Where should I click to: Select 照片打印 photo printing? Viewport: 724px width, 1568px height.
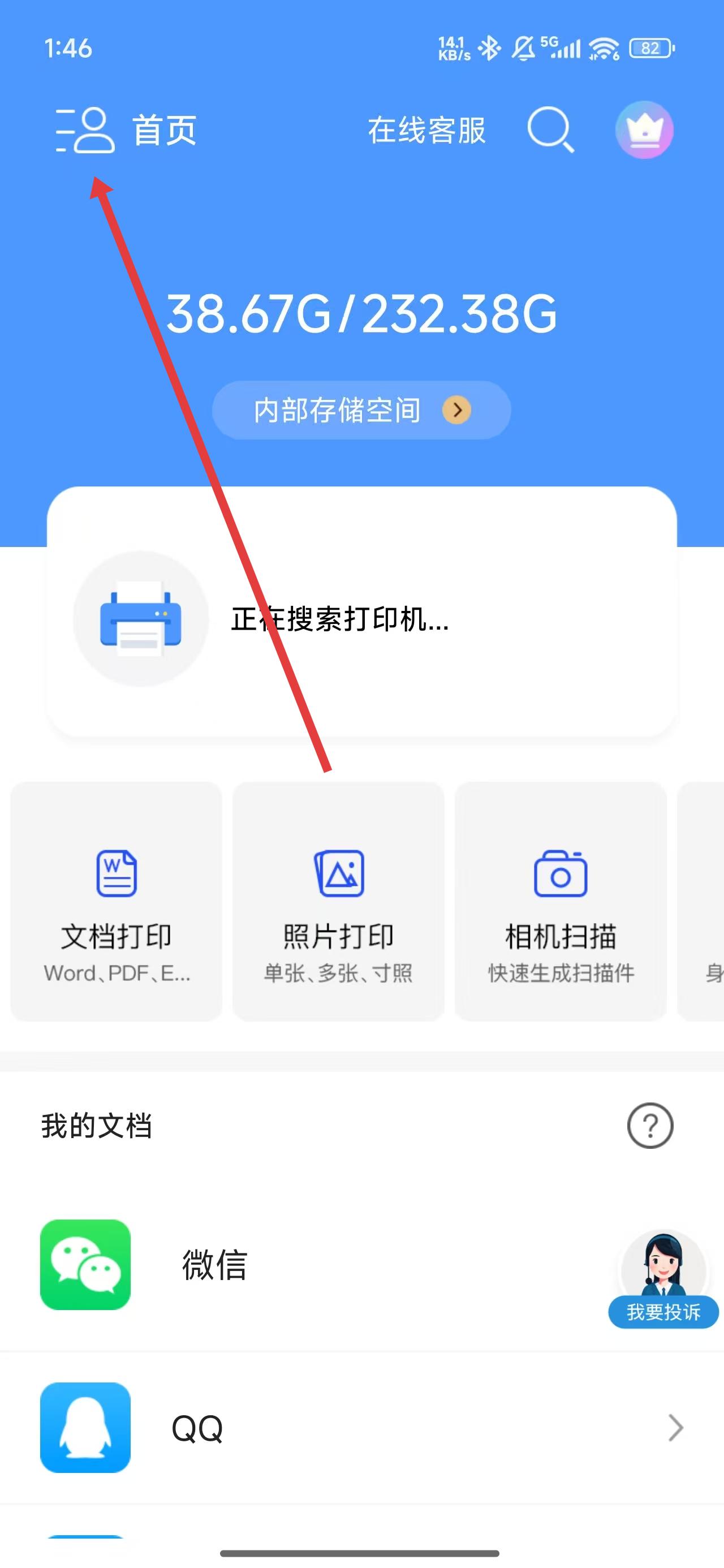pos(338,901)
